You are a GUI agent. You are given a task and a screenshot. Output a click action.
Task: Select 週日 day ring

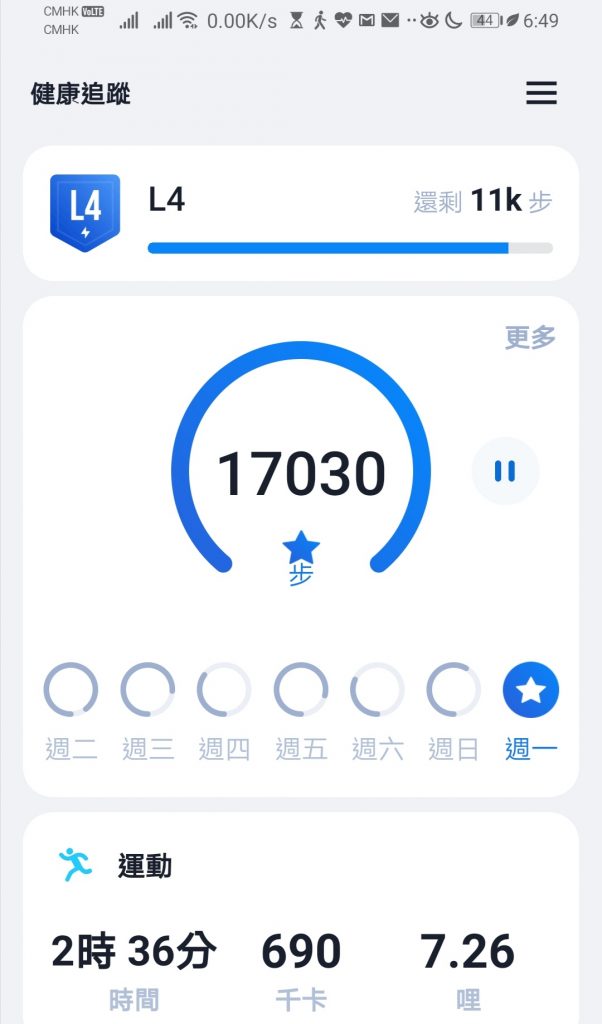454,690
